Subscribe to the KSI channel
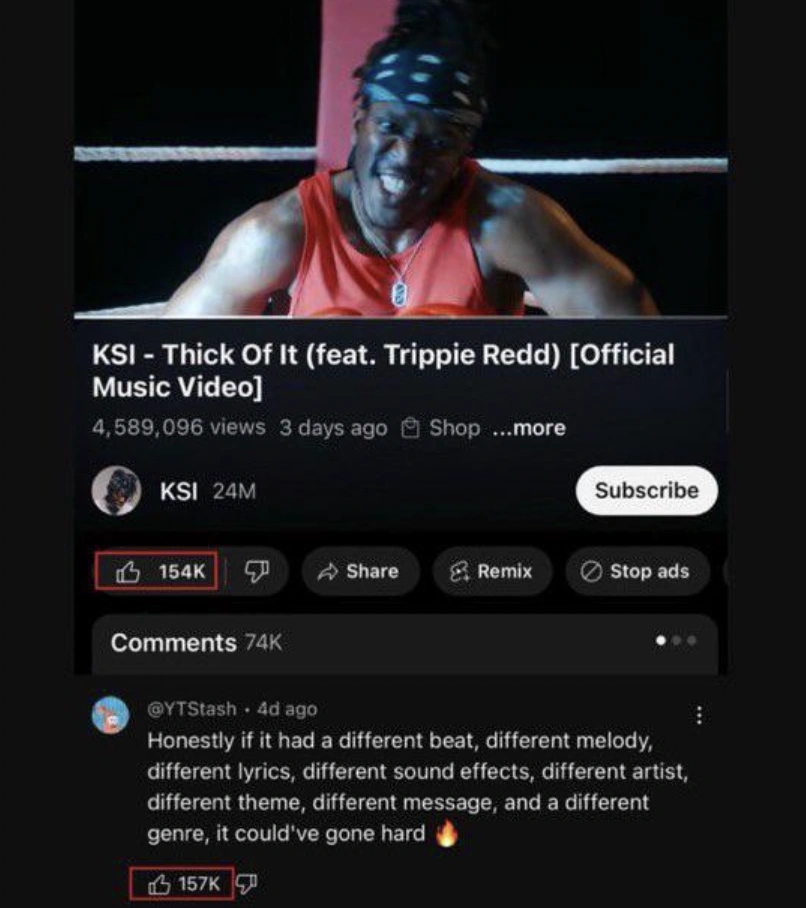Image resolution: width=806 pixels, height=908 pixels. (646, 490)
